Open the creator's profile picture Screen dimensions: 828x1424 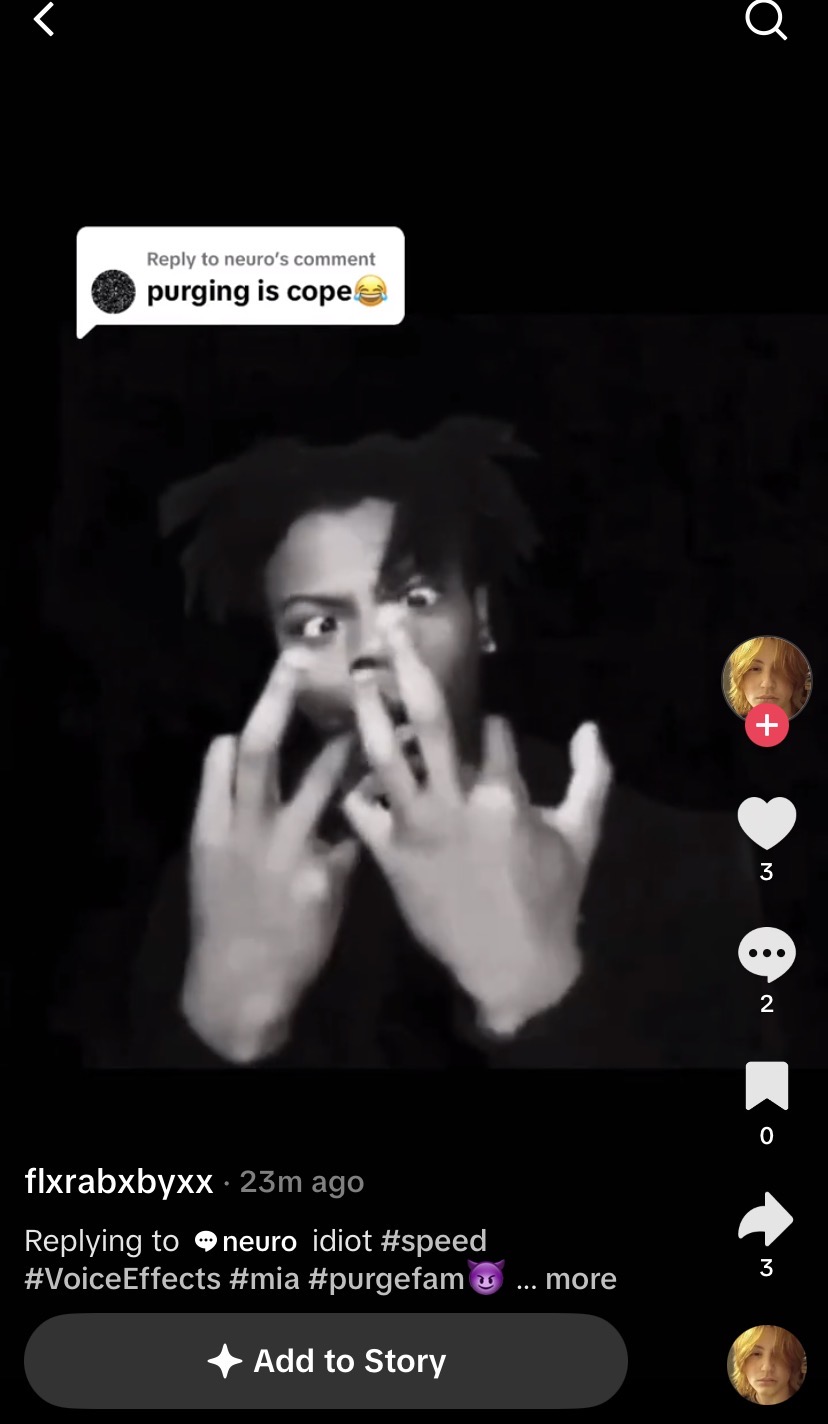766,681
